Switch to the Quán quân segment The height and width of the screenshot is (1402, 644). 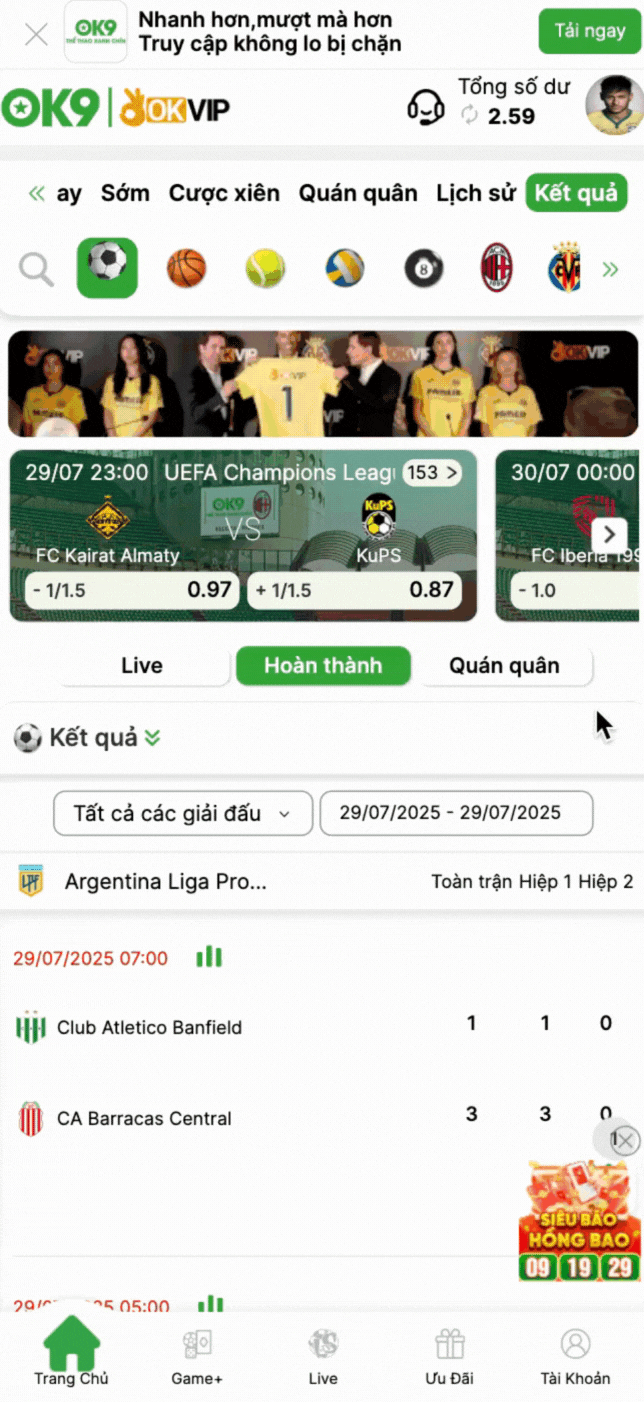(504, 666)
